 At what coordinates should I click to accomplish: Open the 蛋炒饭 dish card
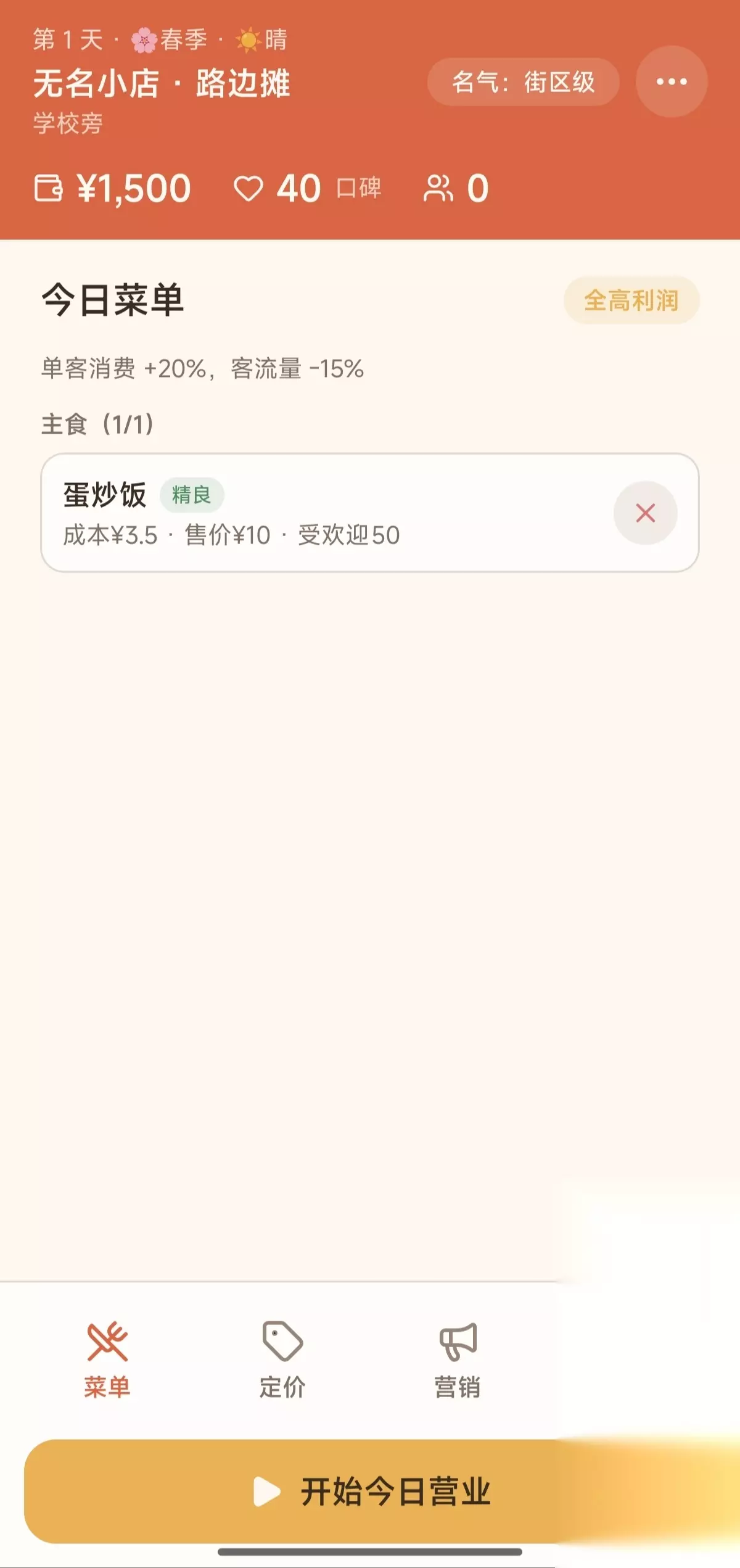click(x=370, y=513)
